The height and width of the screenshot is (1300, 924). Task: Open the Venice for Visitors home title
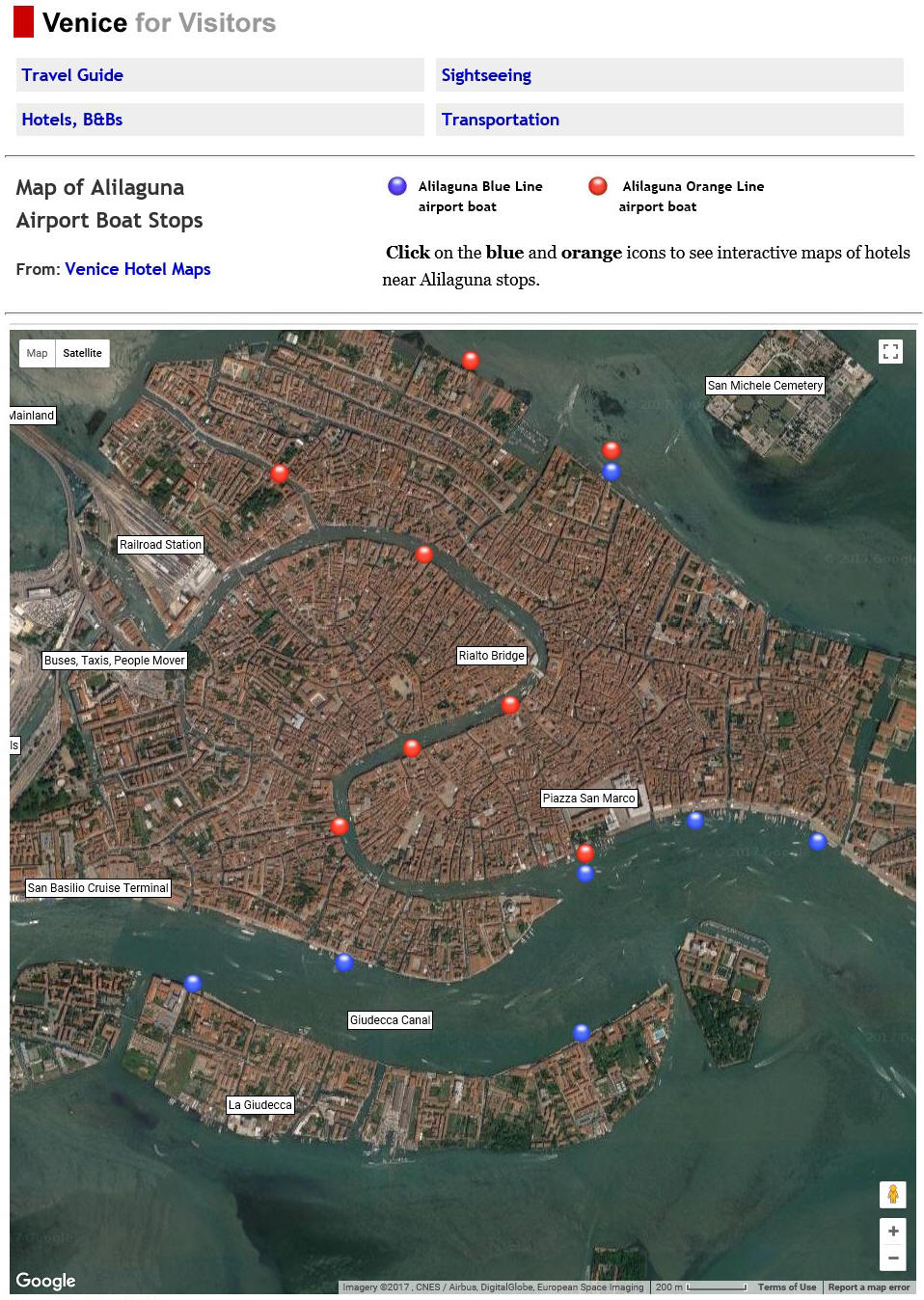[158, 22]
